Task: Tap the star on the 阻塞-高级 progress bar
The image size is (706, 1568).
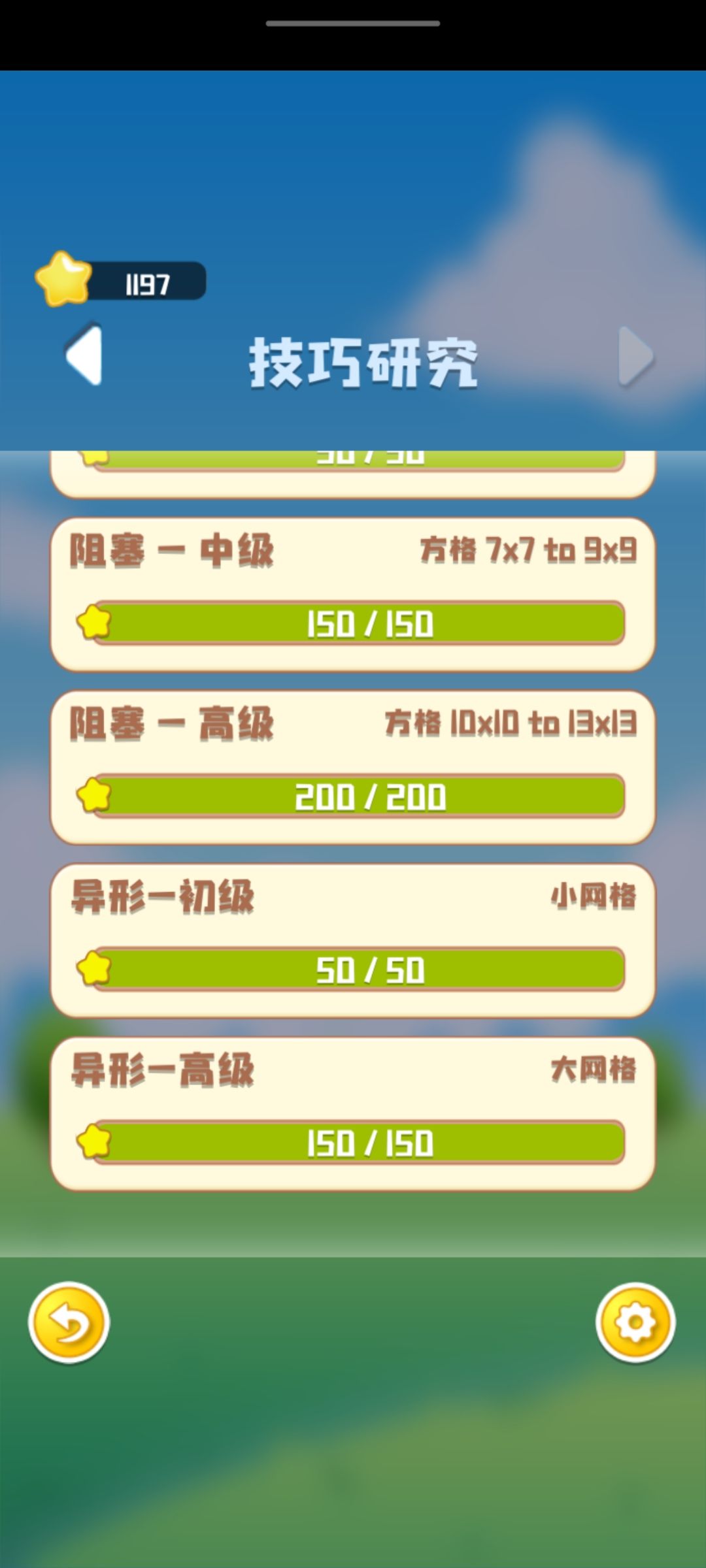Action: coord(93,796)
